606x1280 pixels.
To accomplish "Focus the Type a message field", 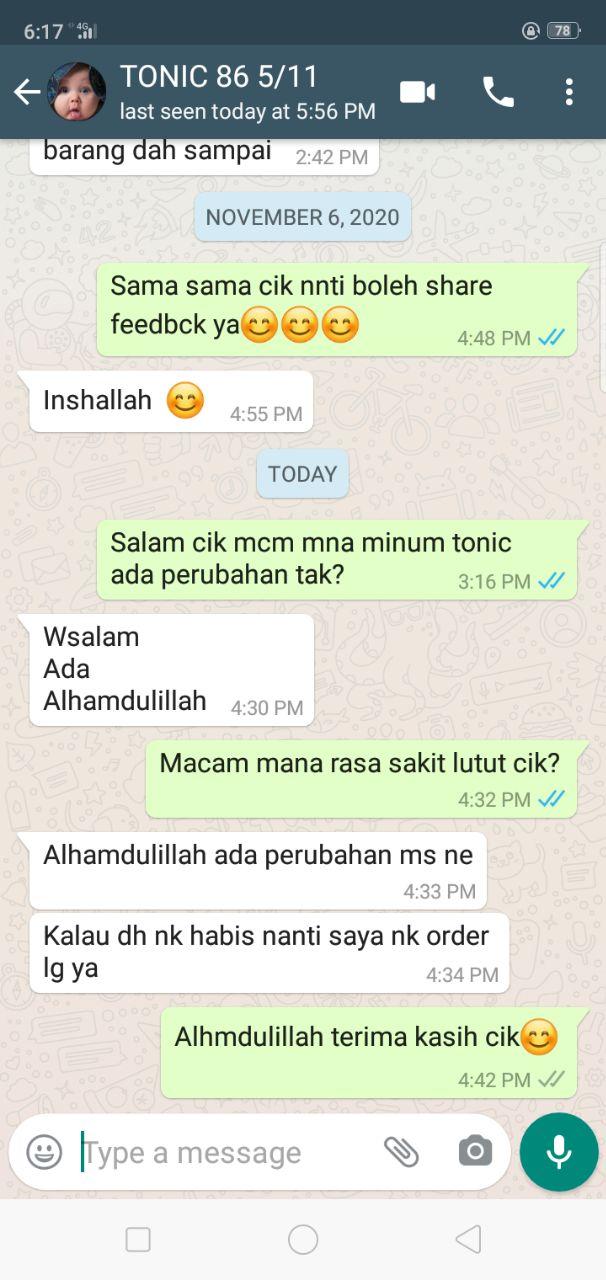I will (x=220, y=1152).
